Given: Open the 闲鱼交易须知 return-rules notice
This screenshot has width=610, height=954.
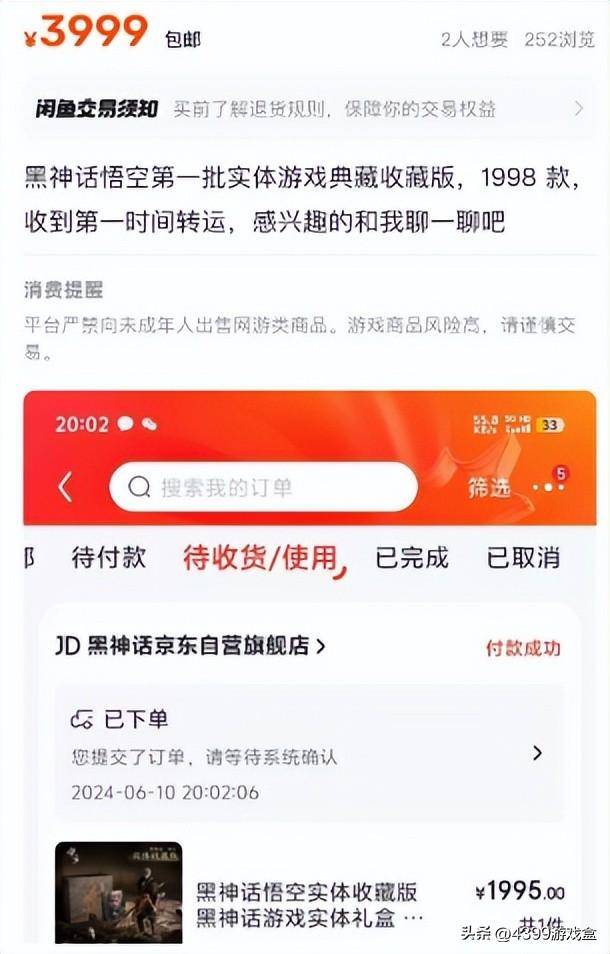Looking at the screenshot, I should tap(305, 109).
